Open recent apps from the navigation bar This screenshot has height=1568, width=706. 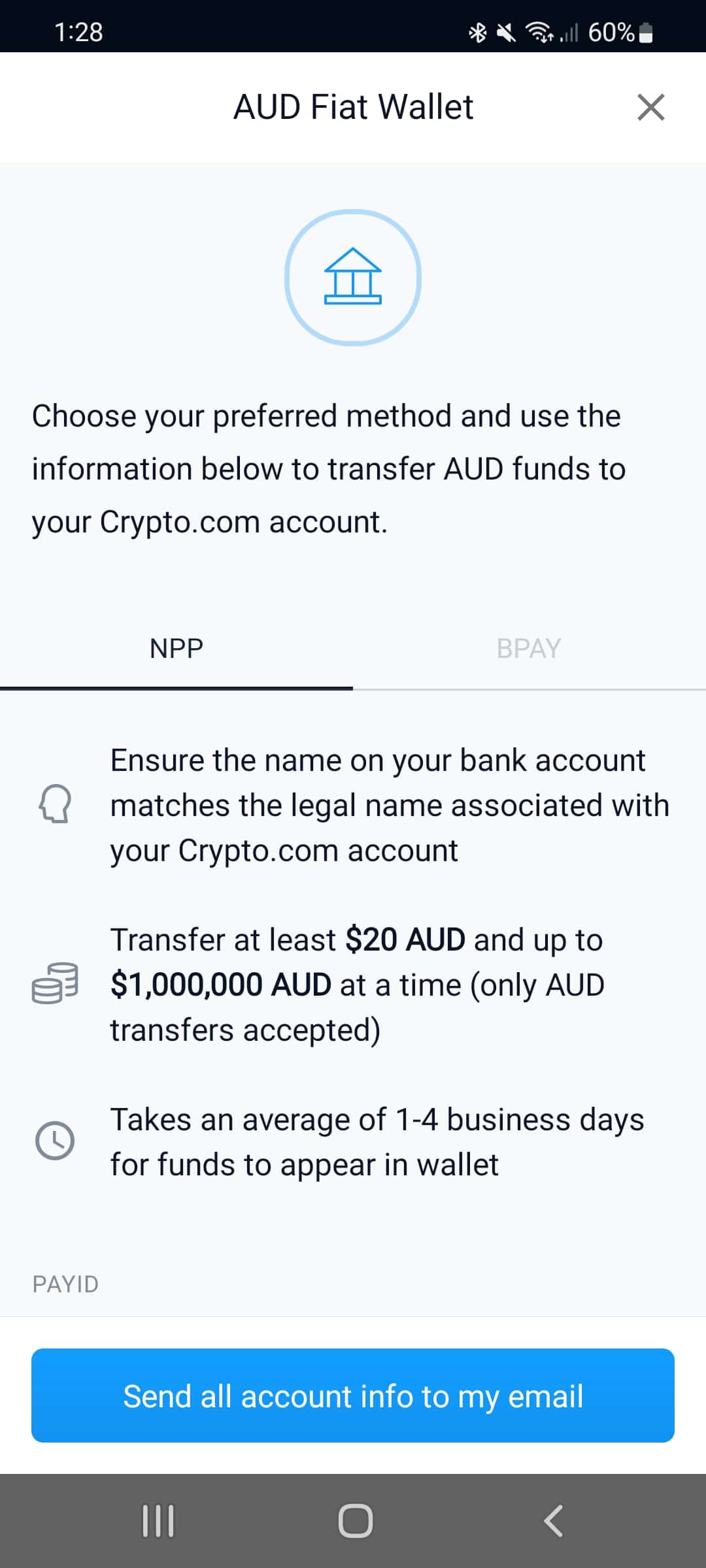coord(158,1521)
